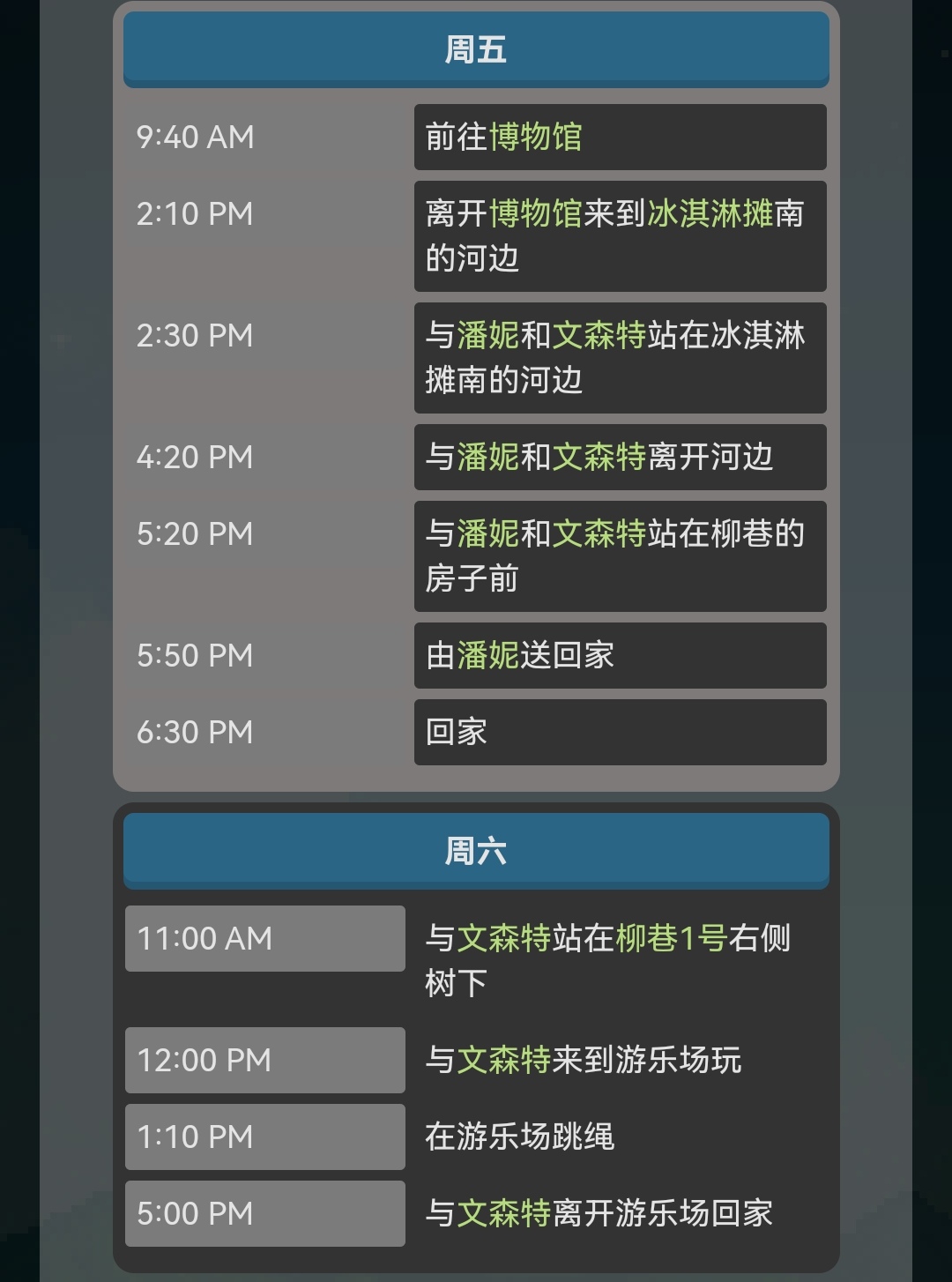The image size is (952, 1282).
Task: Select the 与潘妮和文森特离开河边 event
Action: click(x=620, y=458)
